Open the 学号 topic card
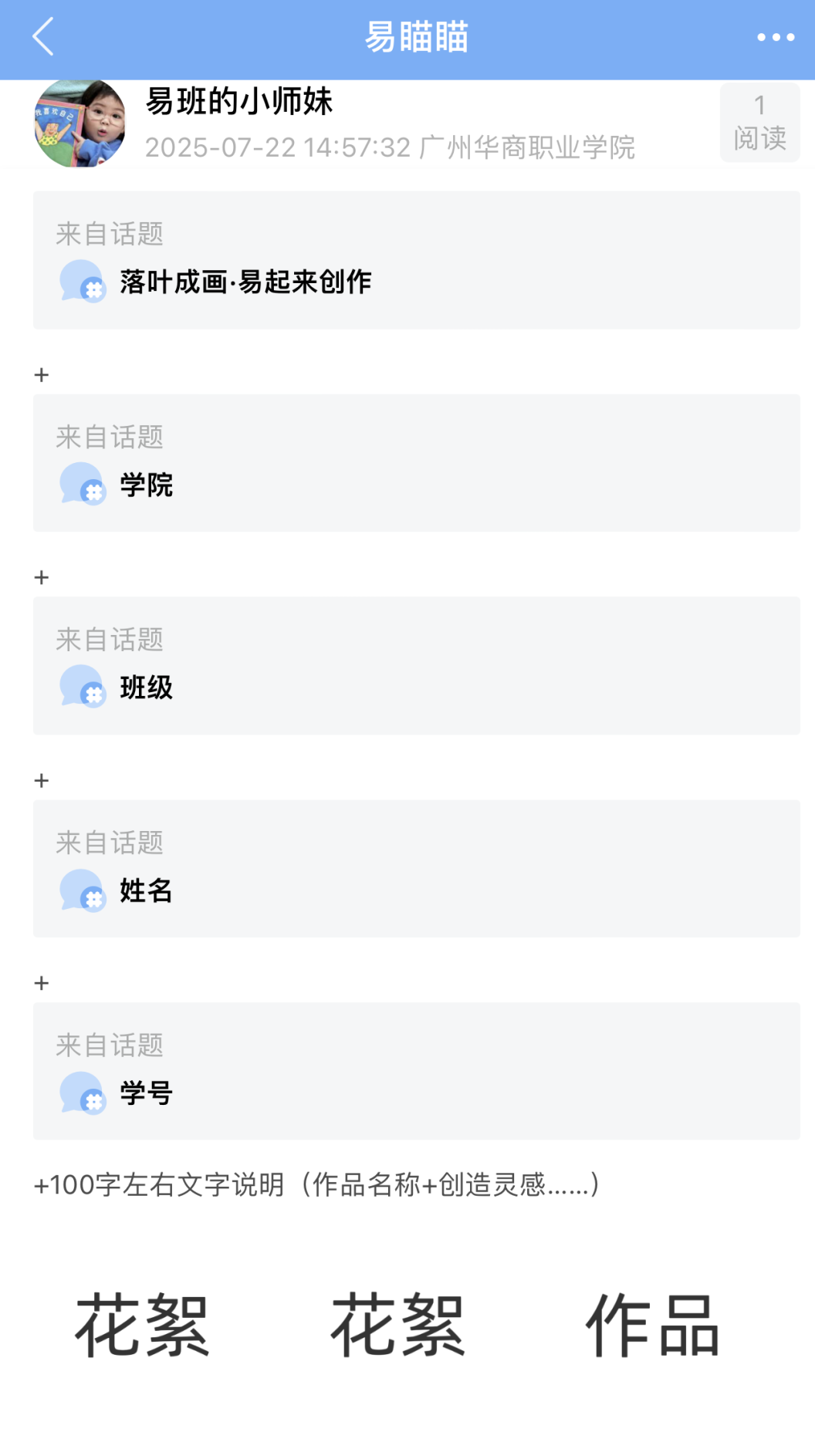Viewport: 815px width, 1456px height. [415, 1071]
